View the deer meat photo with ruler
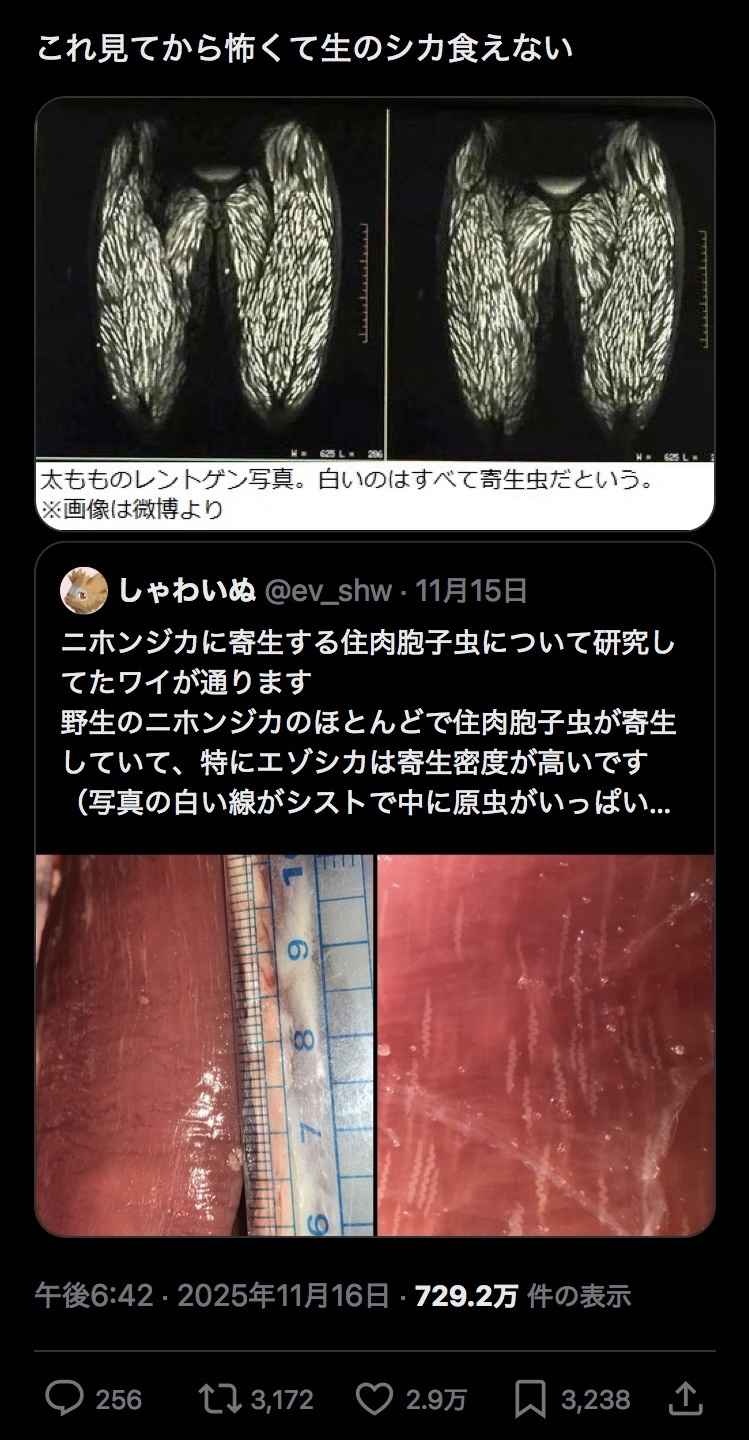 tap(205, 1045)
